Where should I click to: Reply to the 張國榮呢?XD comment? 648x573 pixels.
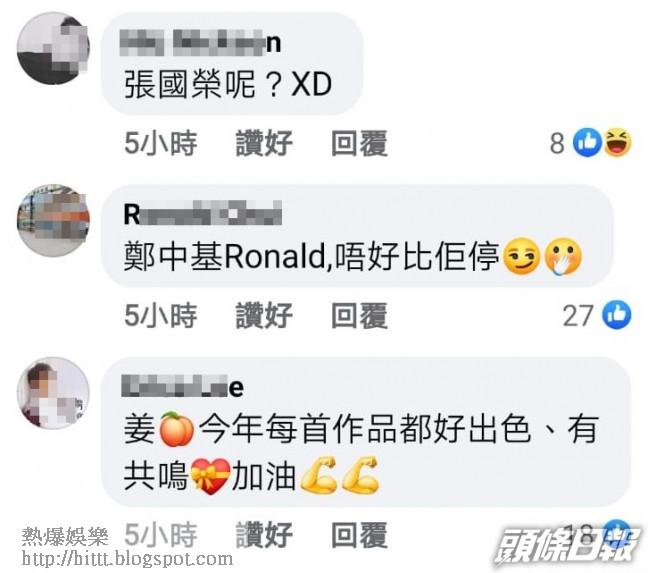[360, 143]
